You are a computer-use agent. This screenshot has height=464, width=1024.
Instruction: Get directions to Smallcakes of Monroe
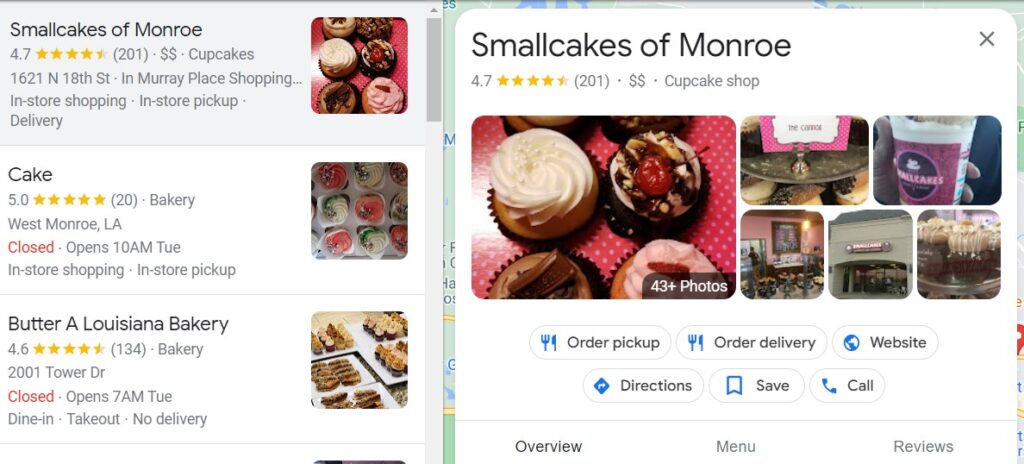point(642,385)
